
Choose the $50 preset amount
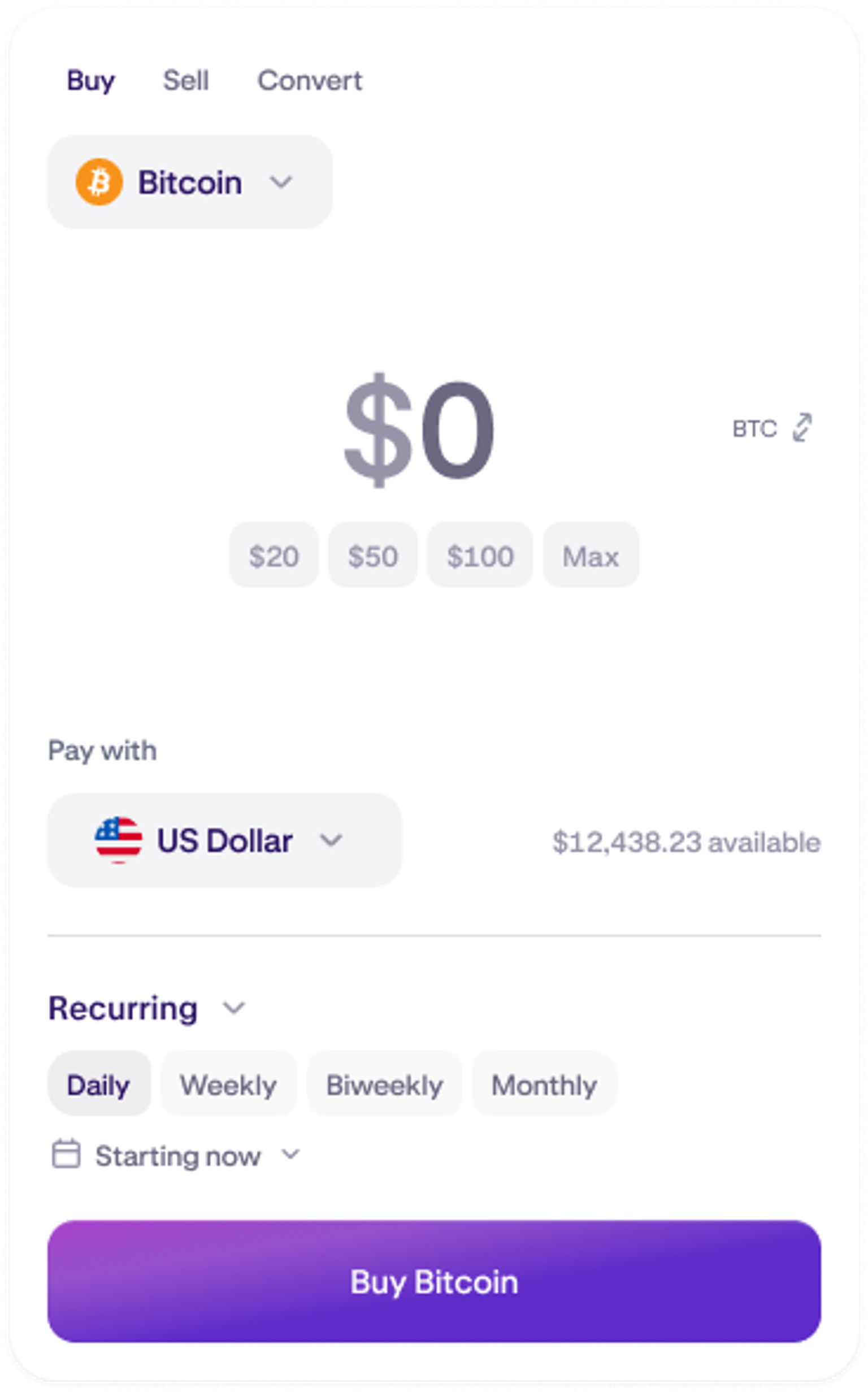(x=372, y=556)
